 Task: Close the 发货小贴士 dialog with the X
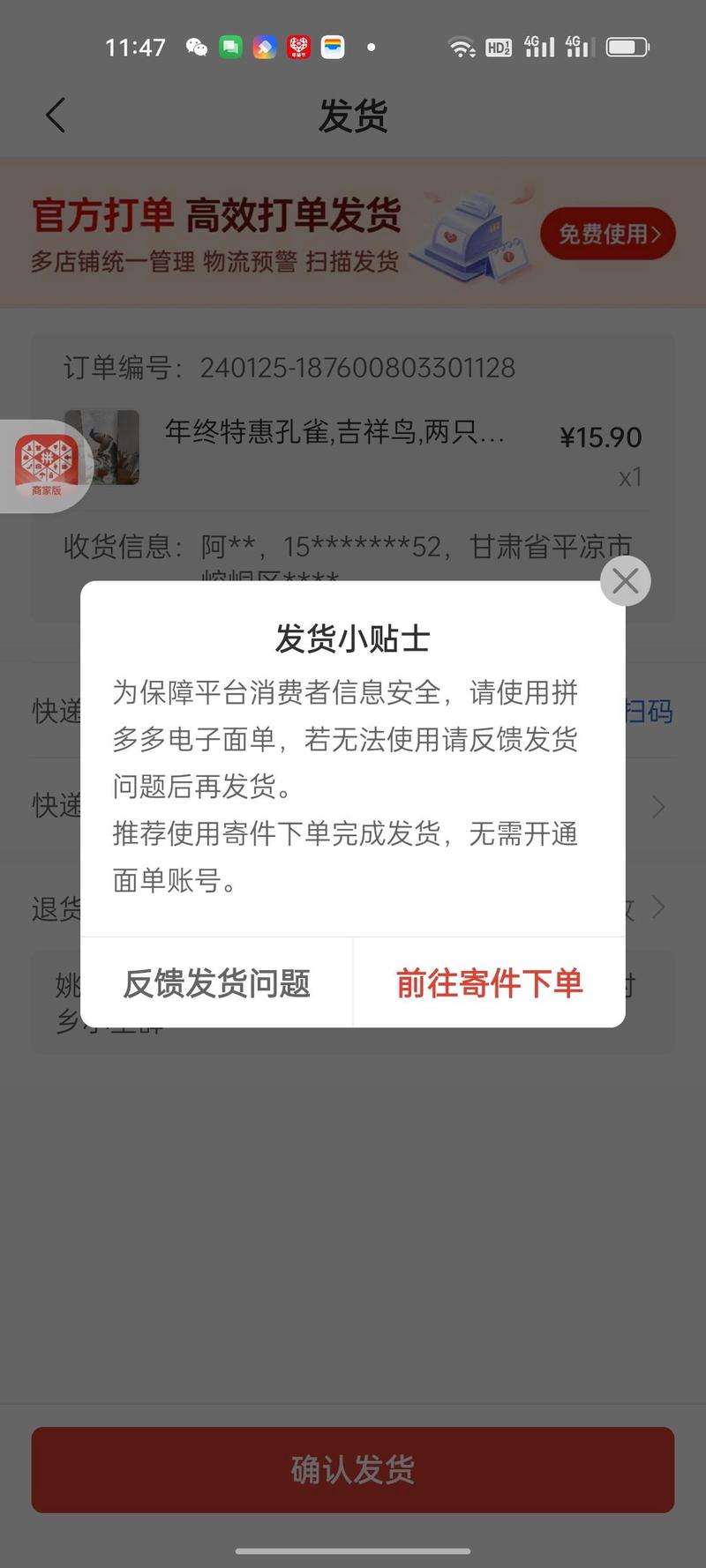tap(626, 580)
